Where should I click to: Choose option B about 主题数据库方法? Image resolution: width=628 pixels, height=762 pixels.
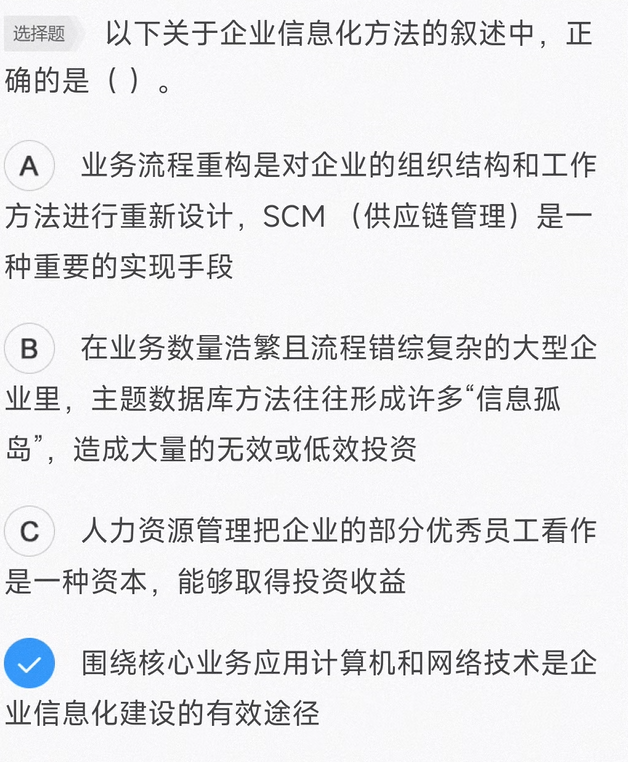point(30,349)
